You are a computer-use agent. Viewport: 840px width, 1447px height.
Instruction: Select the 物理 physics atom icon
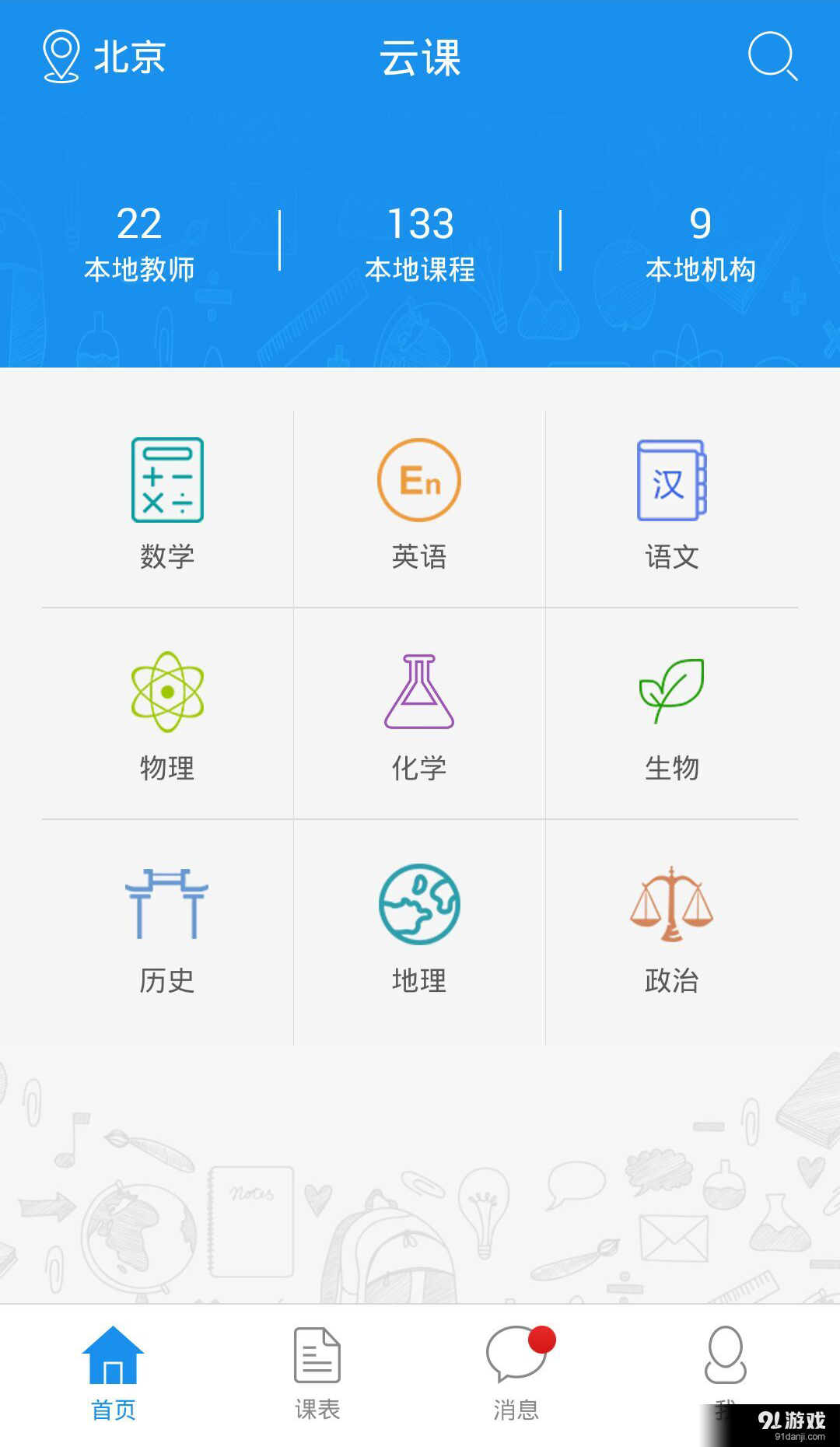(167, 692)
